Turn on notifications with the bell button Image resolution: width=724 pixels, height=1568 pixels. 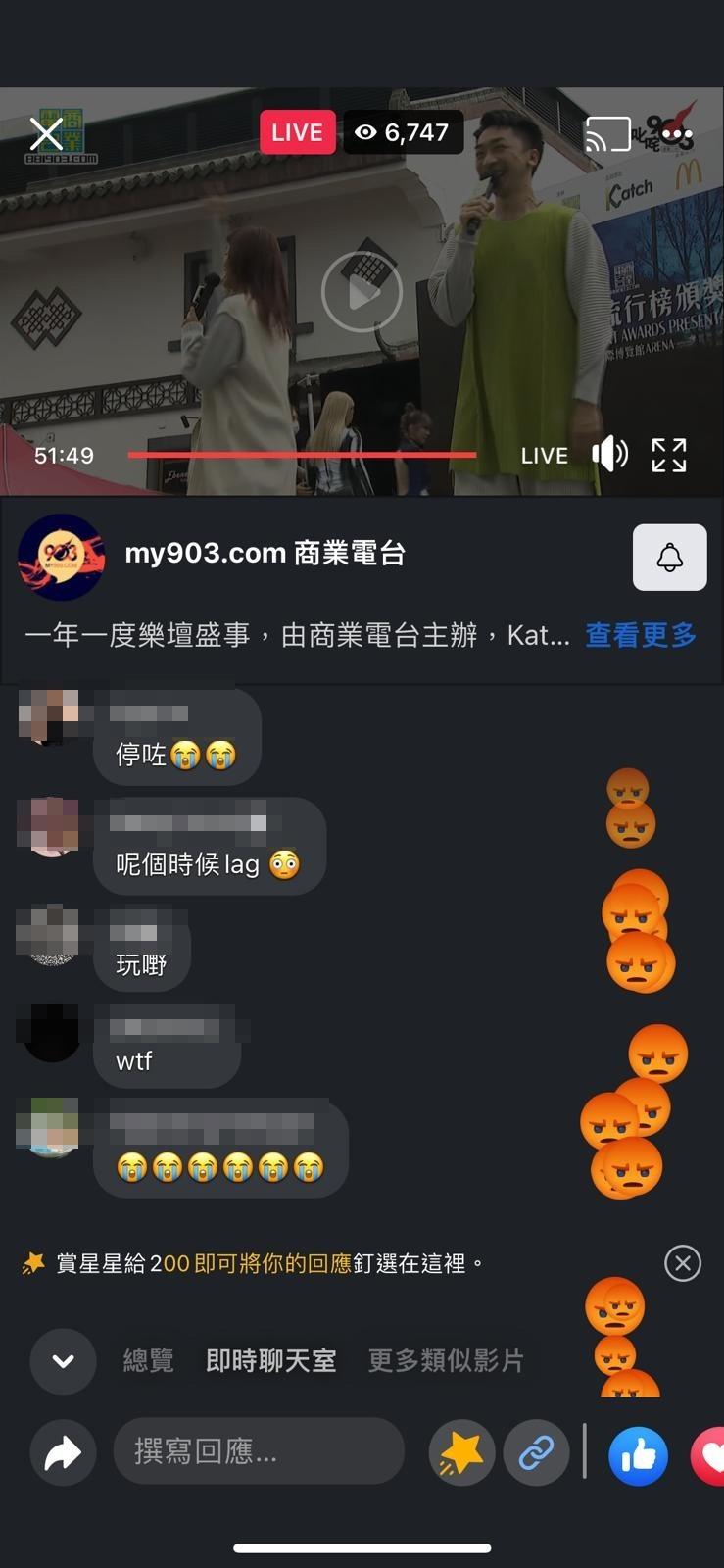point(669,558)
